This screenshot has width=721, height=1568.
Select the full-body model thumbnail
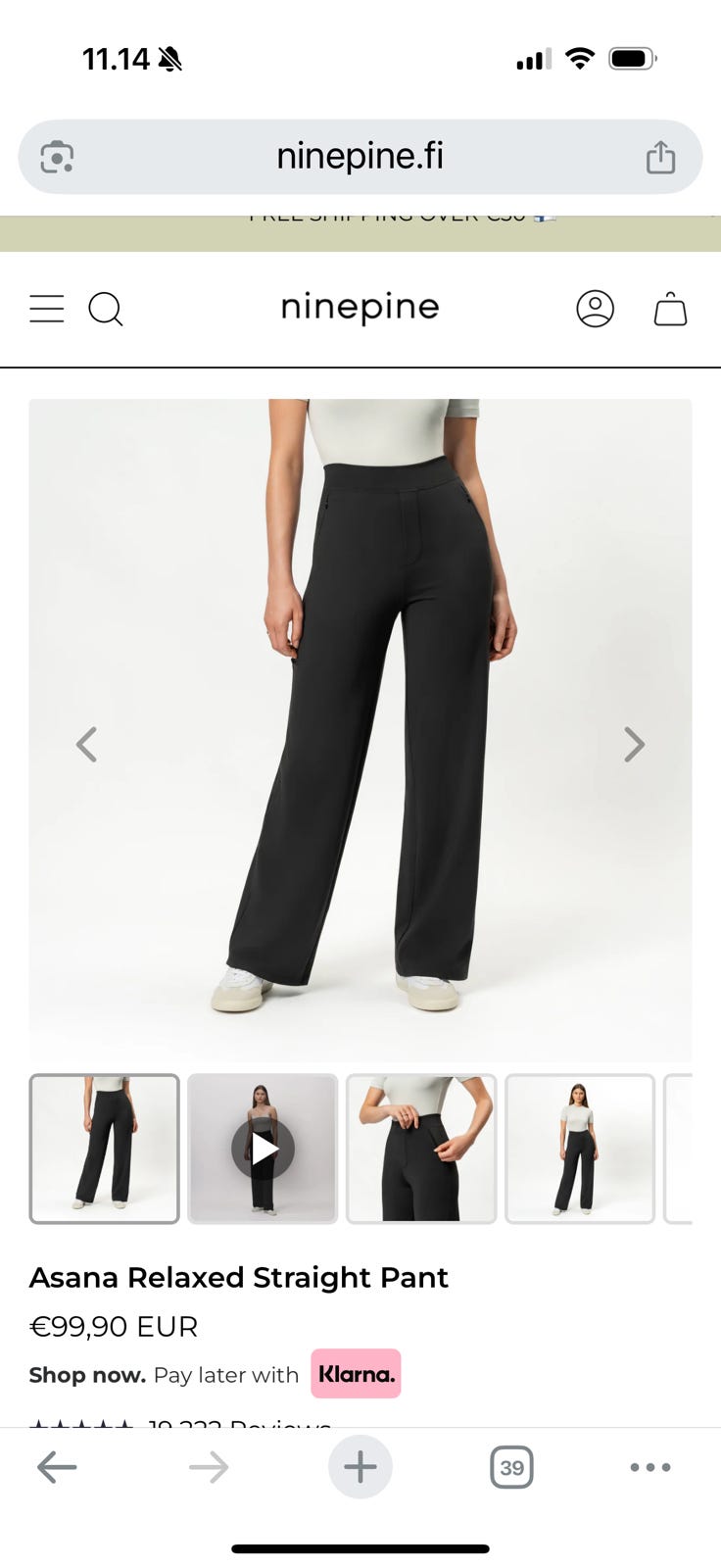coord(580,1149)
